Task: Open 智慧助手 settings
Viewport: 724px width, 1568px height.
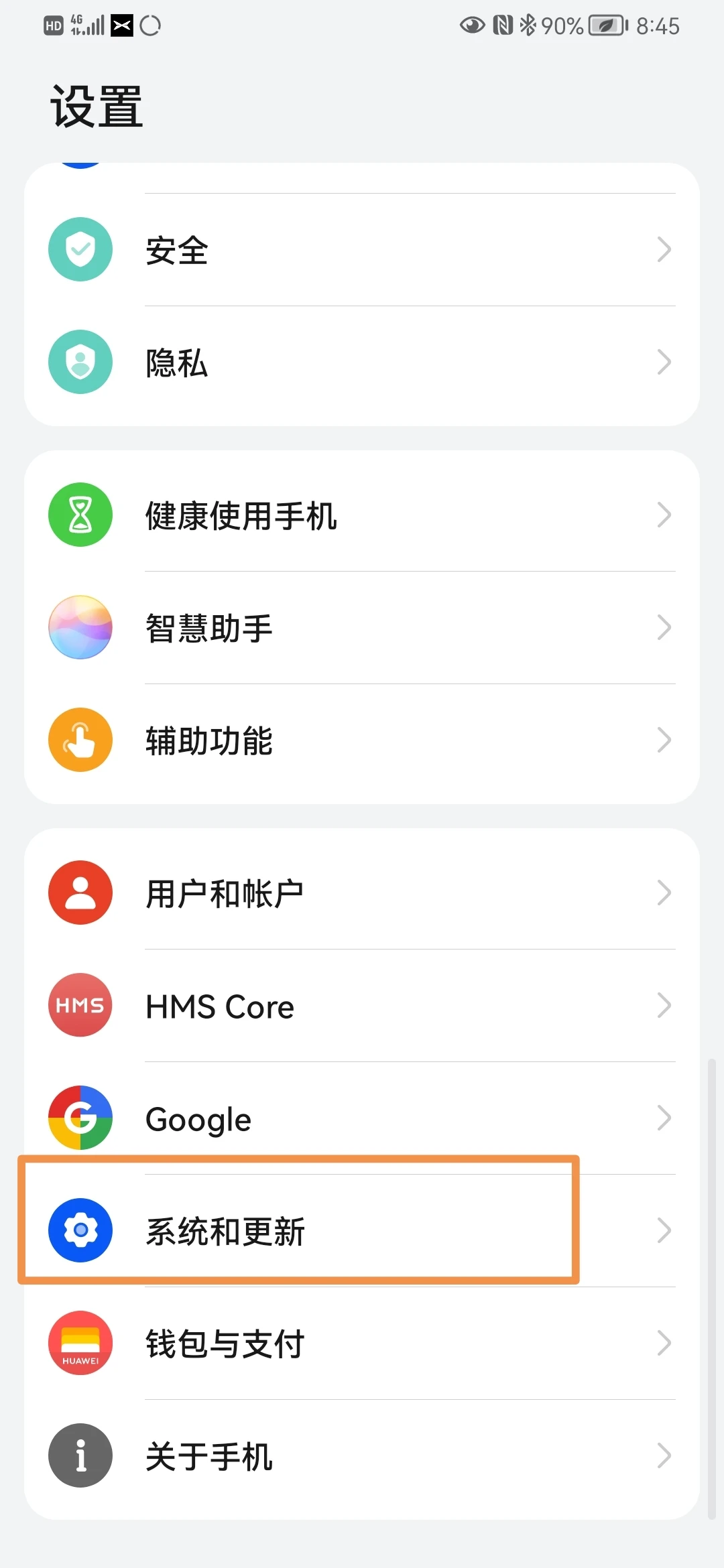Action: (362, 628)
